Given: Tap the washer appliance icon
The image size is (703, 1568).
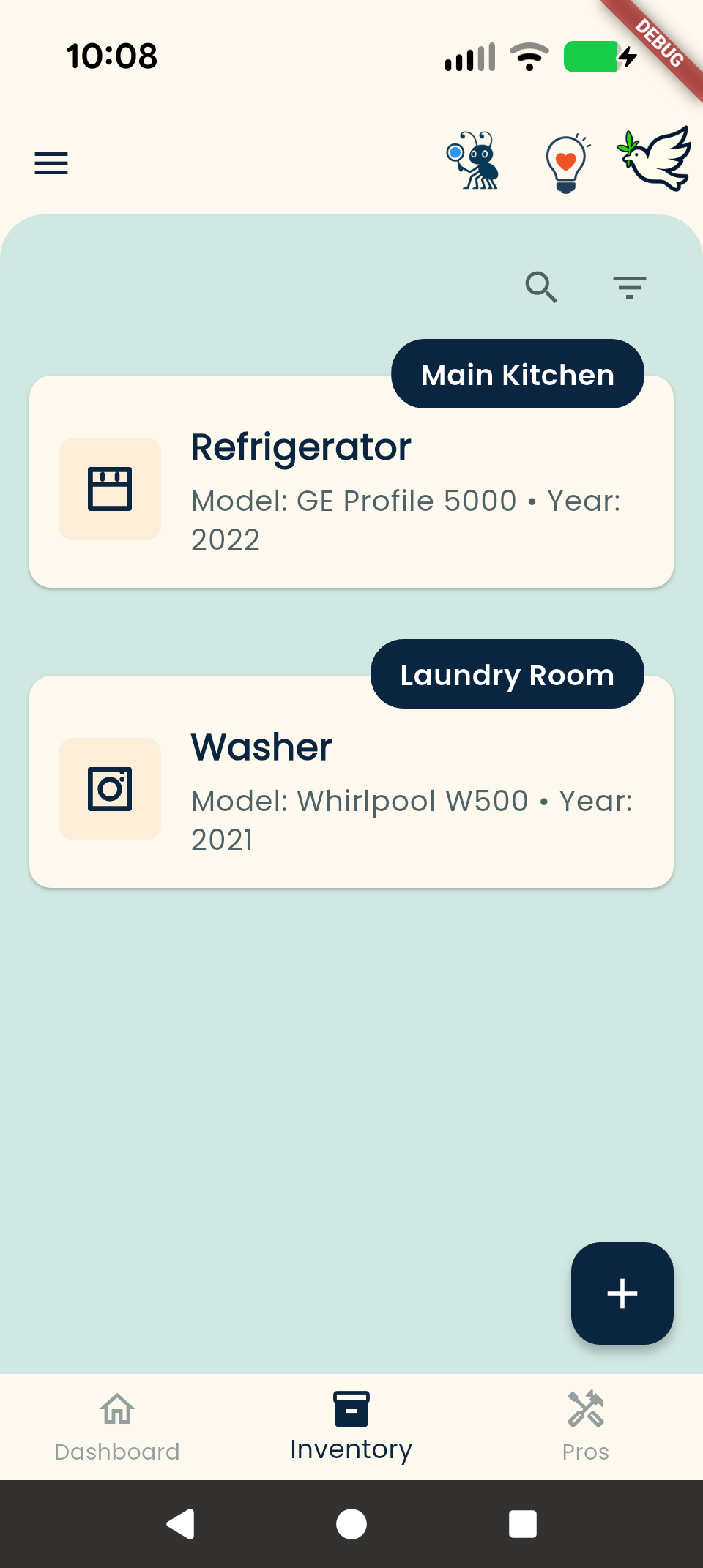Looking at the screenshot, I should pyautogui.click(x=109, y=789).
